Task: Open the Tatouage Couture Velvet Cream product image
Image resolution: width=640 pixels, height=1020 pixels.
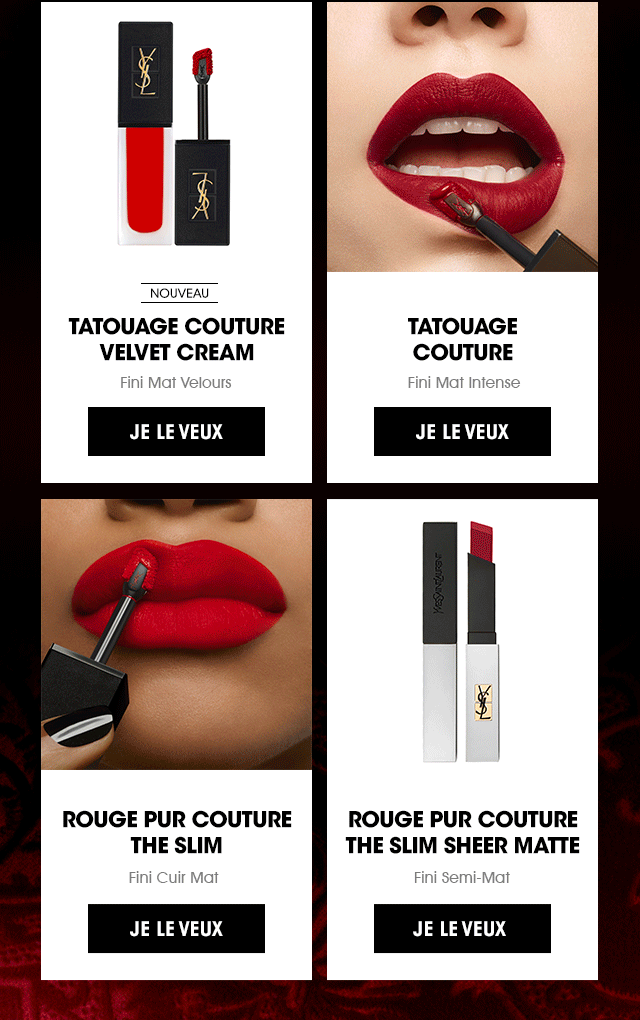Action: [x=176, y=135]
